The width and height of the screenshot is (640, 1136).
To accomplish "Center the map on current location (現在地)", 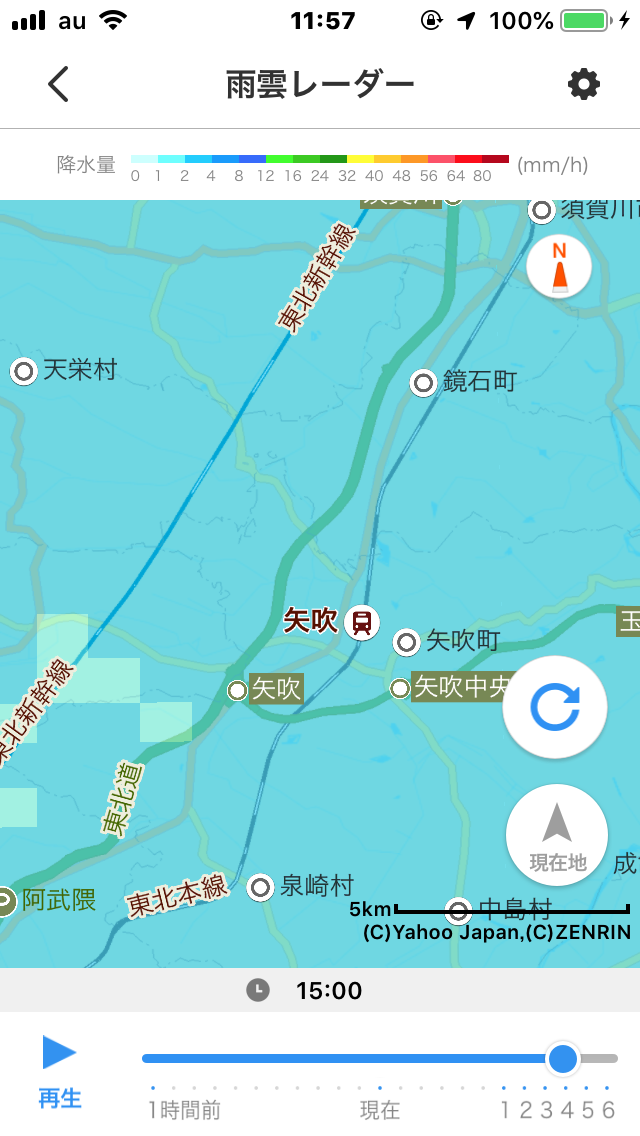I will [x=557, y=835].
